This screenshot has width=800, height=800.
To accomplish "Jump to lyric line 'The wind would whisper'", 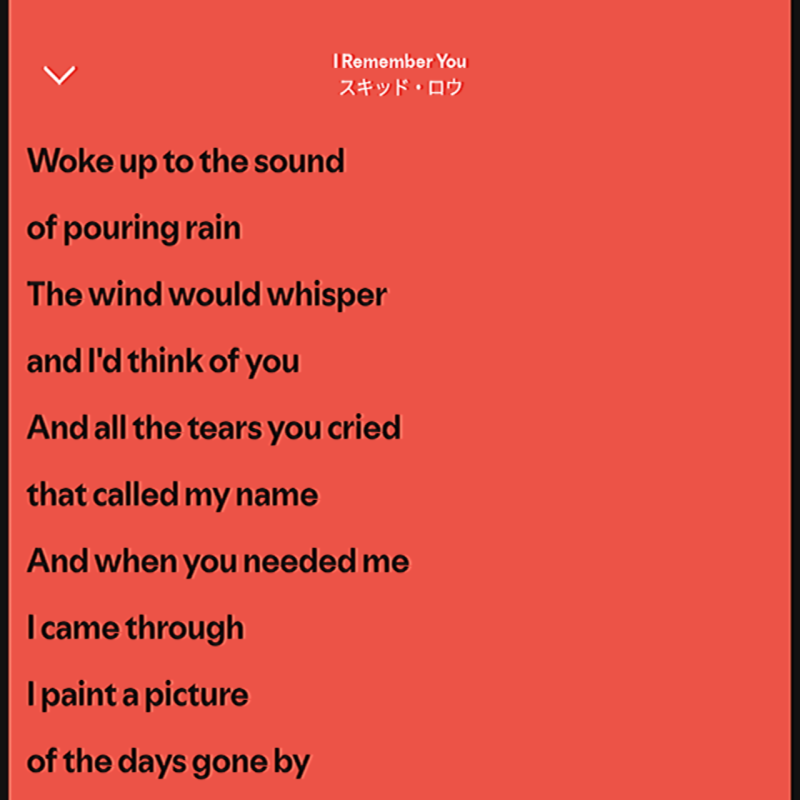I will pyautogui.click(x=206, y=295).
